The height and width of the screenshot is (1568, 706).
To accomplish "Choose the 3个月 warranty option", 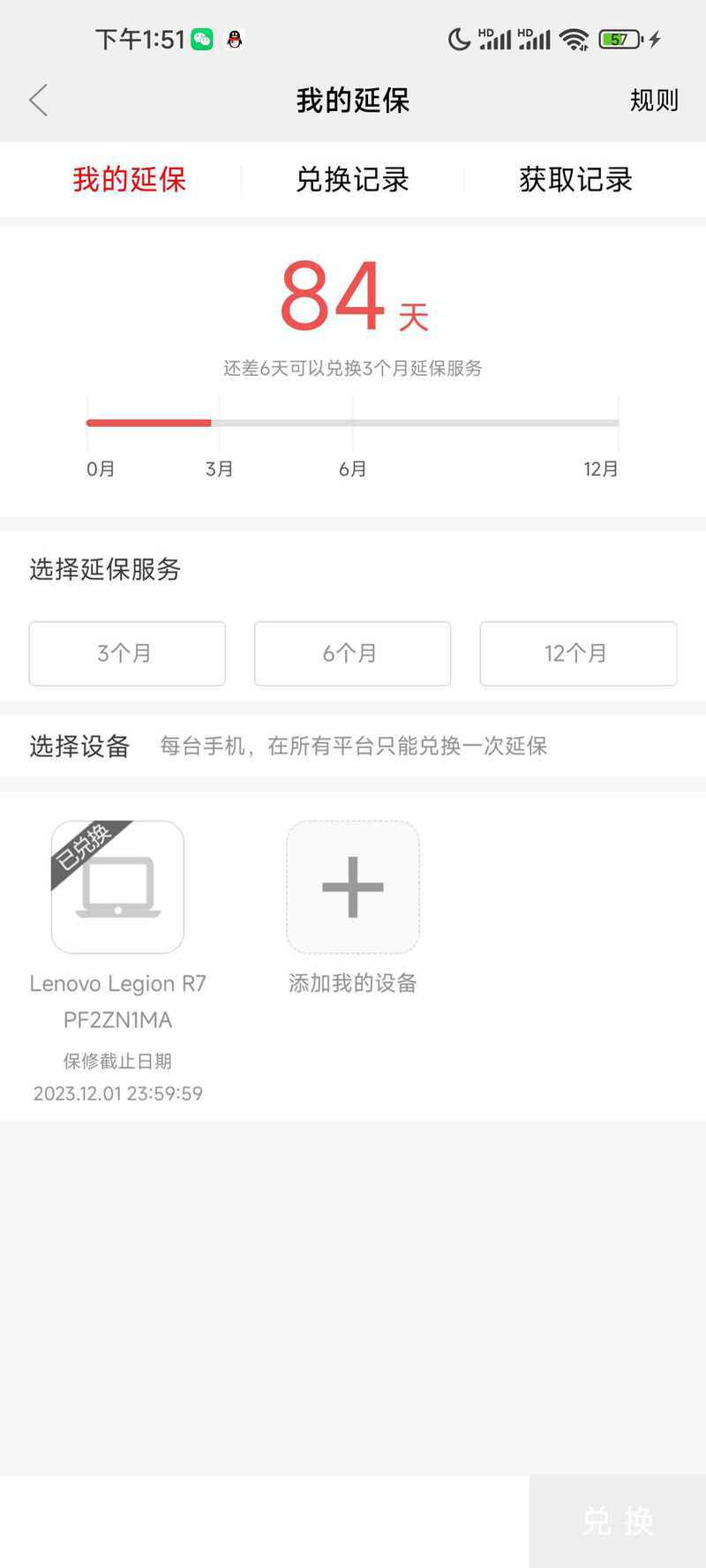I will (127, 654).
